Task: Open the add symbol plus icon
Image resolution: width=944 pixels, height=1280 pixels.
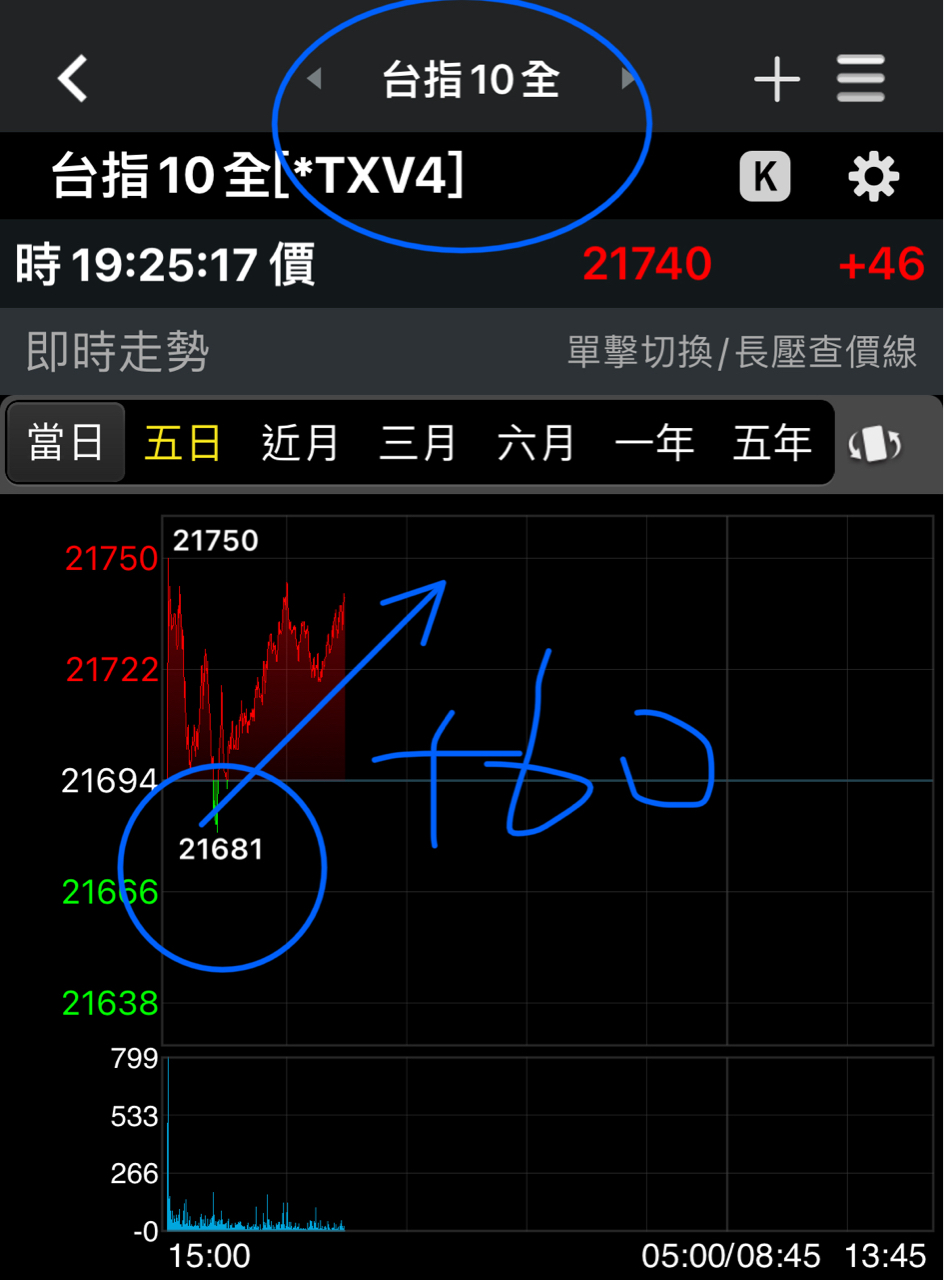Action: click(x=777, y=78)
